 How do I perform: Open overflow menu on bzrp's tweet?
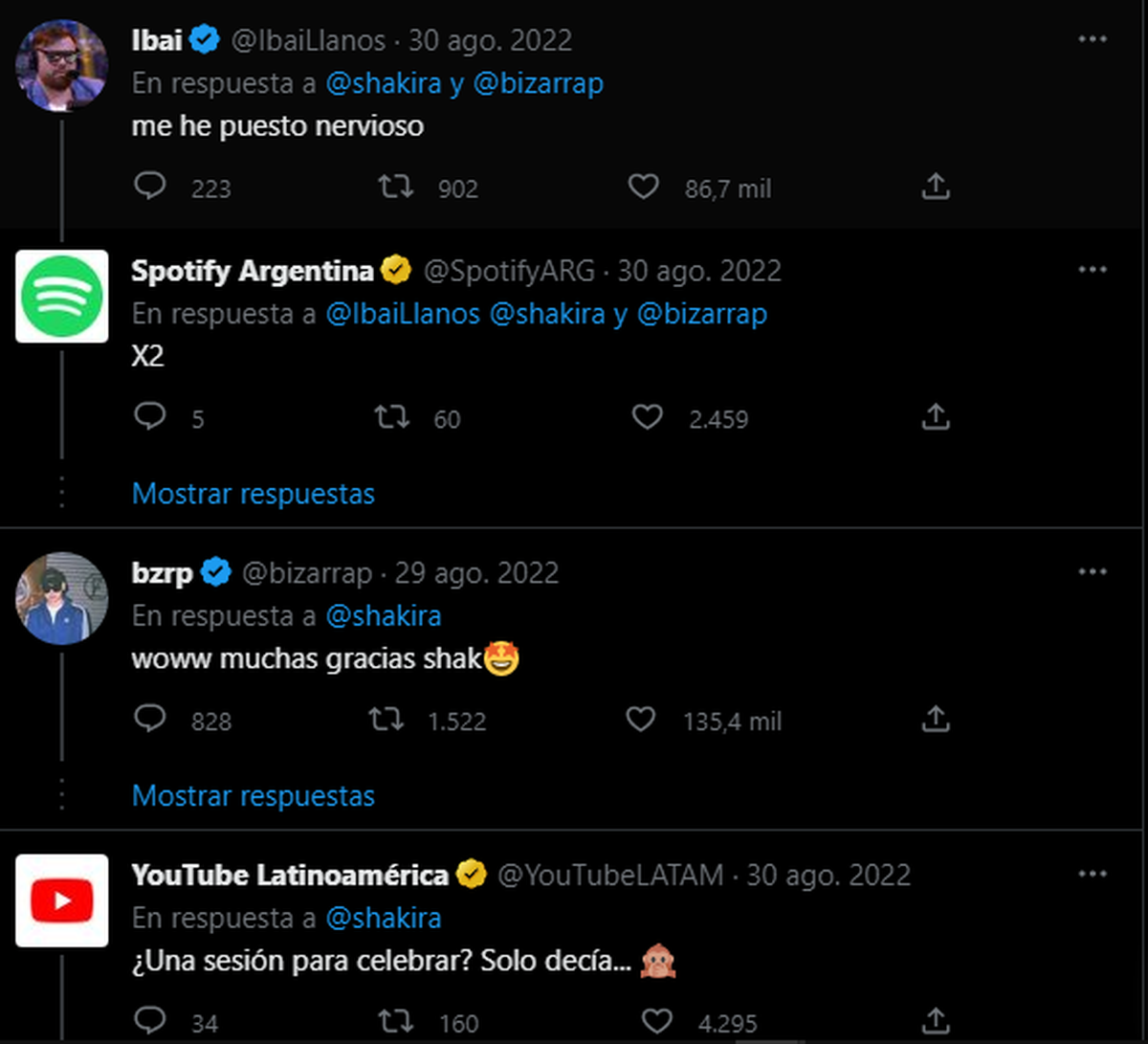(1093, 572)
